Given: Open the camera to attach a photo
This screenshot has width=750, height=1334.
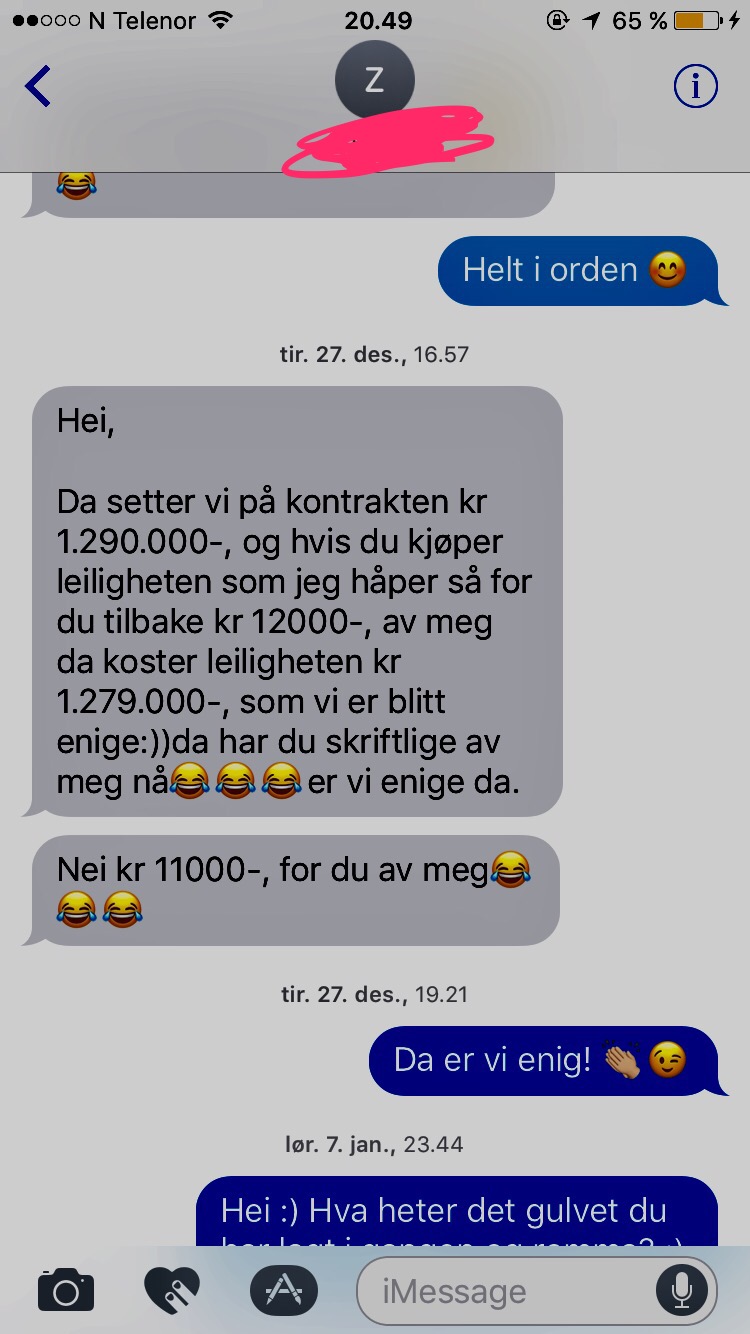Looking at the screenshot, I should 66,1290.
